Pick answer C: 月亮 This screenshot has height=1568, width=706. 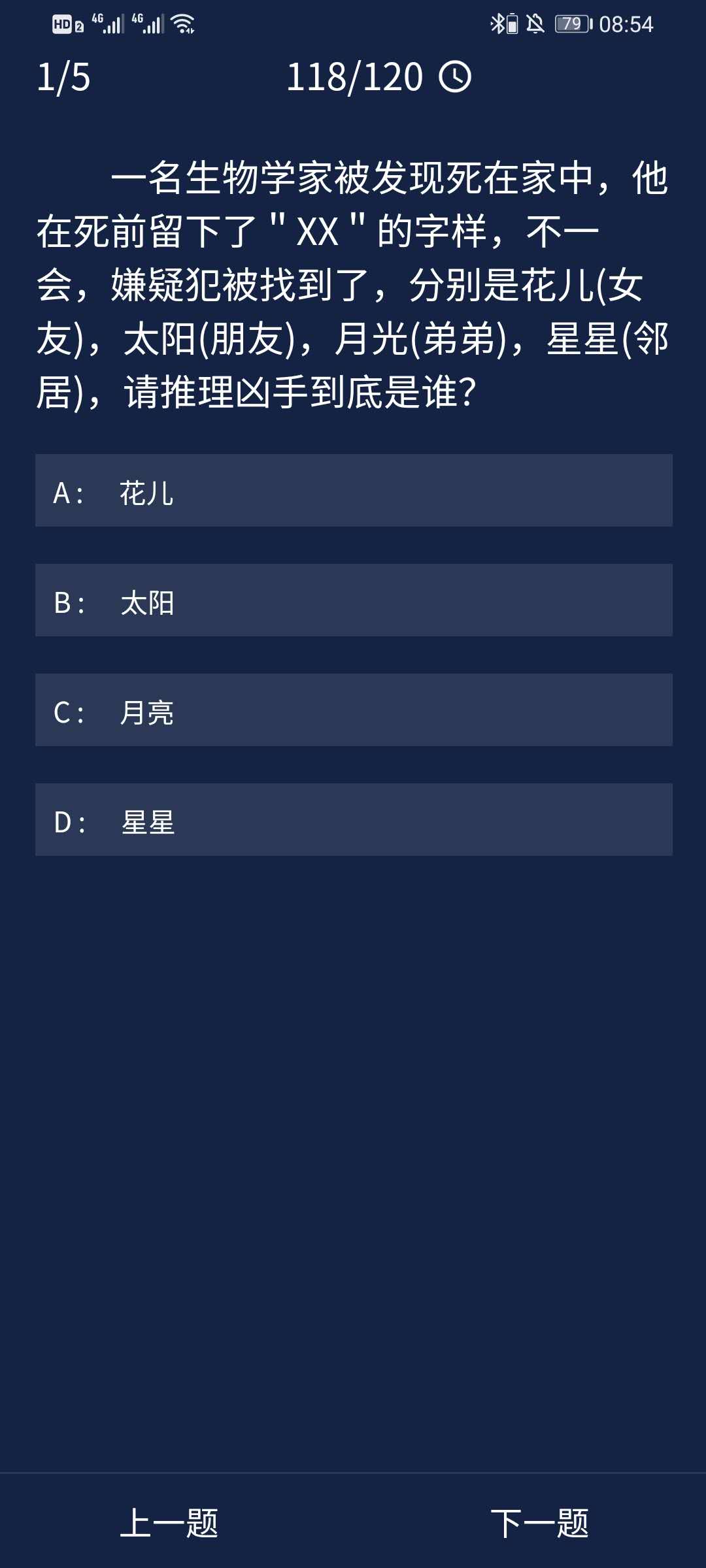pyautogui.click(x=353, y=710)
